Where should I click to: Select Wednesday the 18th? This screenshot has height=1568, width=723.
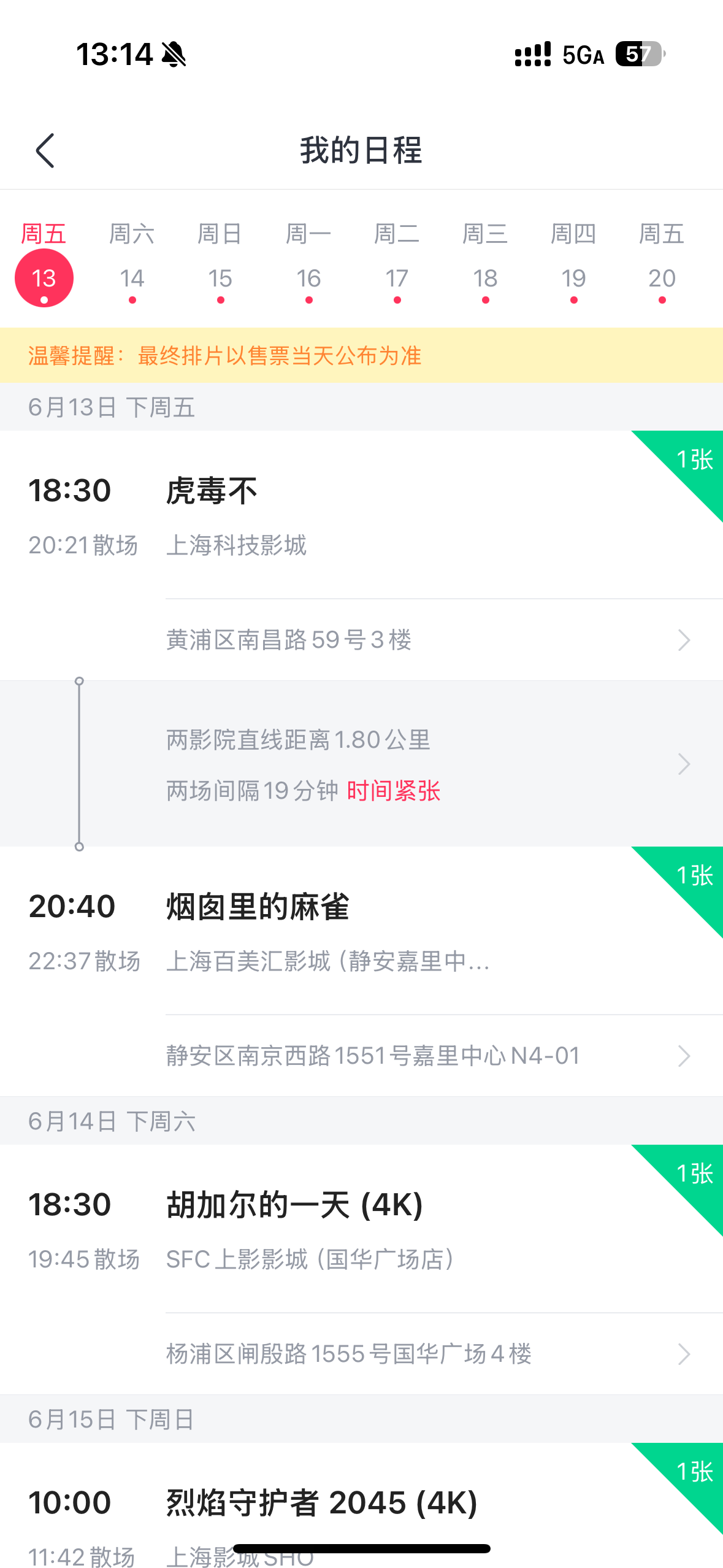click(x=485, y=264)
